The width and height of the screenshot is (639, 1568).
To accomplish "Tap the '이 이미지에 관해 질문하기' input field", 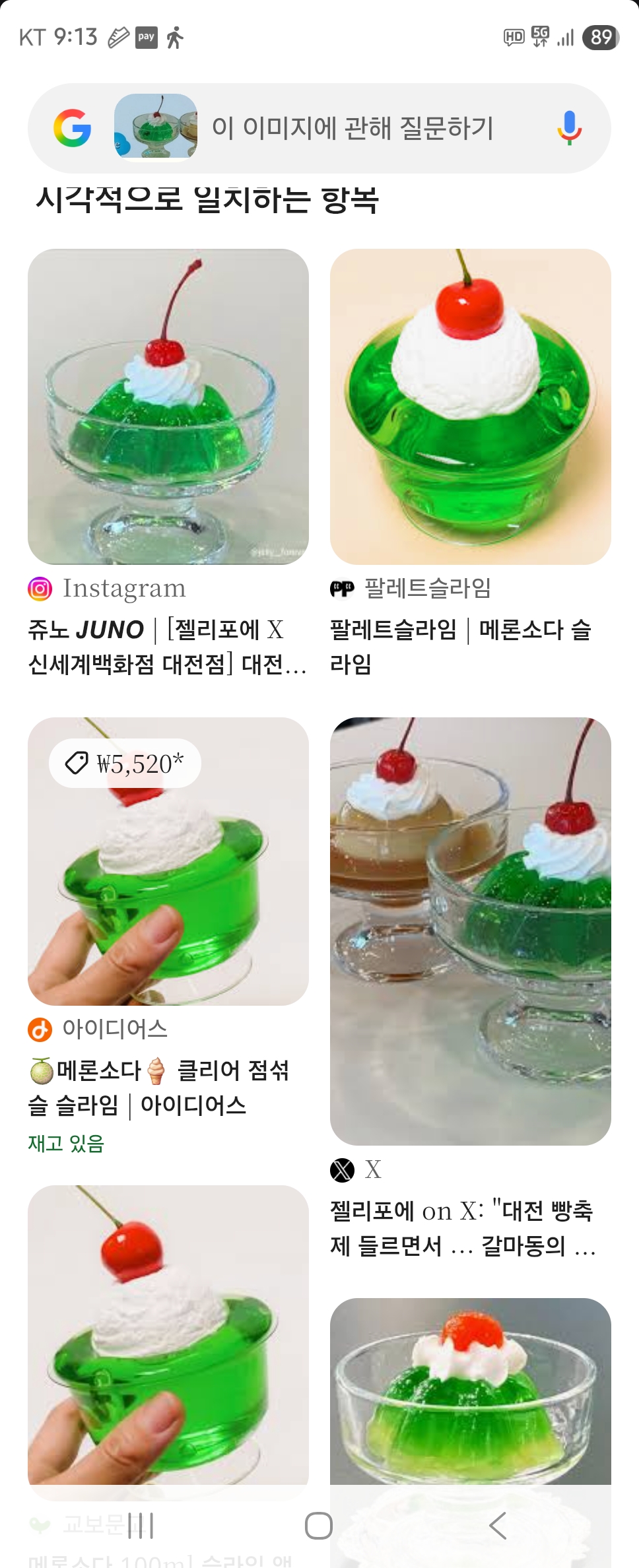I will coord(353,128).
